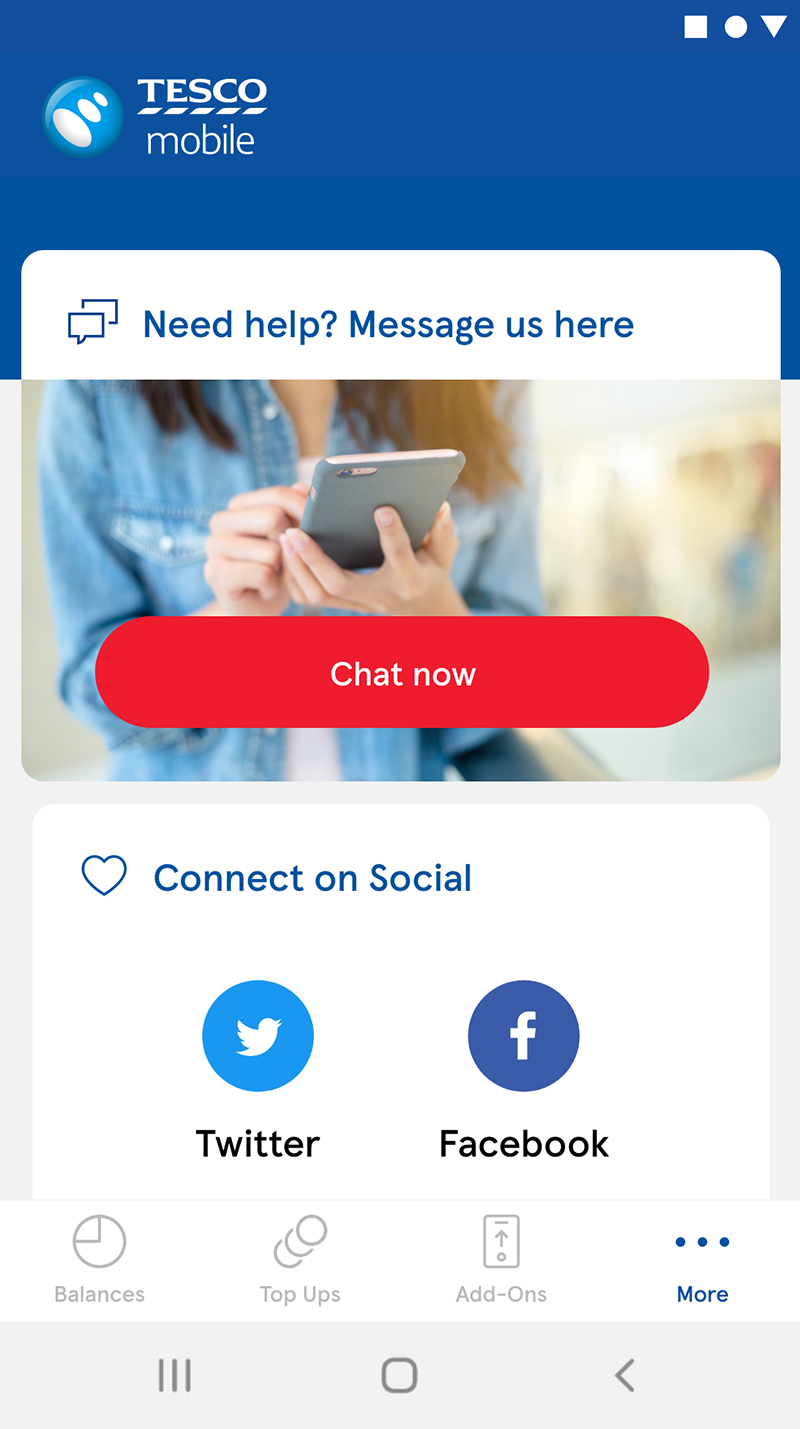Select the More tab
This screenshot has width=800, height=1429.
[702, 1260]
